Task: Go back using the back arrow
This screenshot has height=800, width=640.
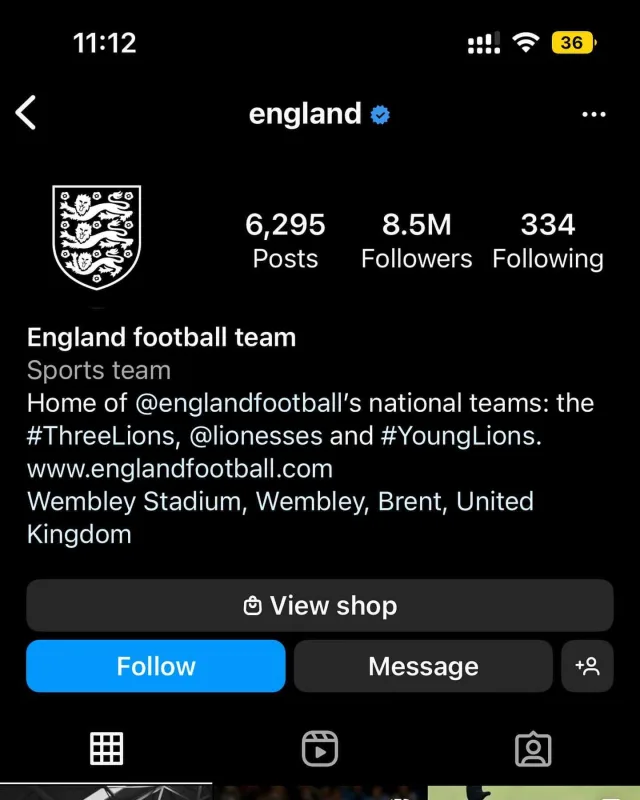Action: (x=27, y=113)
